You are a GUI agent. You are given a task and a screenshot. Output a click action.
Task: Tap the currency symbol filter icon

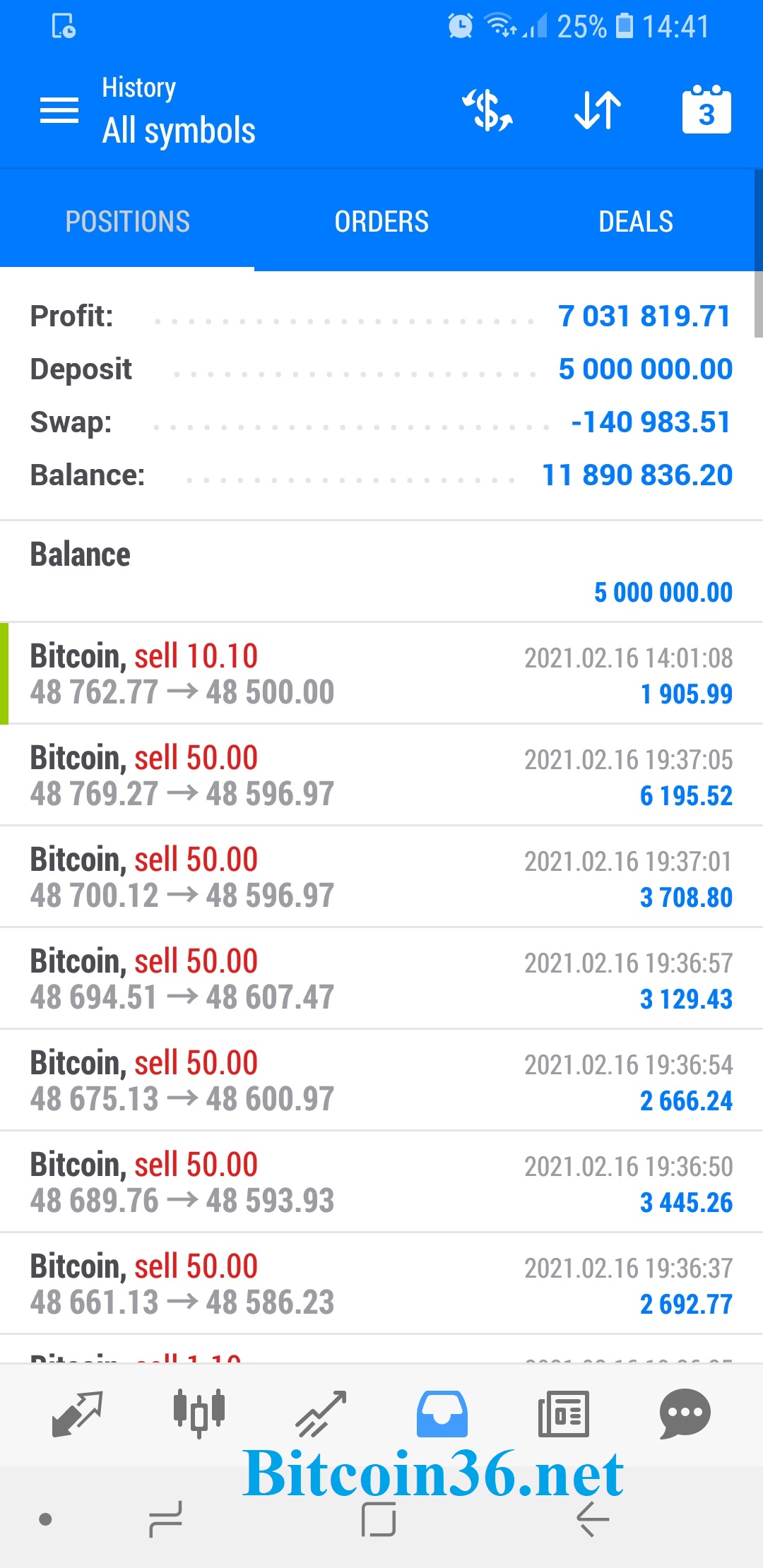[487, 110]
